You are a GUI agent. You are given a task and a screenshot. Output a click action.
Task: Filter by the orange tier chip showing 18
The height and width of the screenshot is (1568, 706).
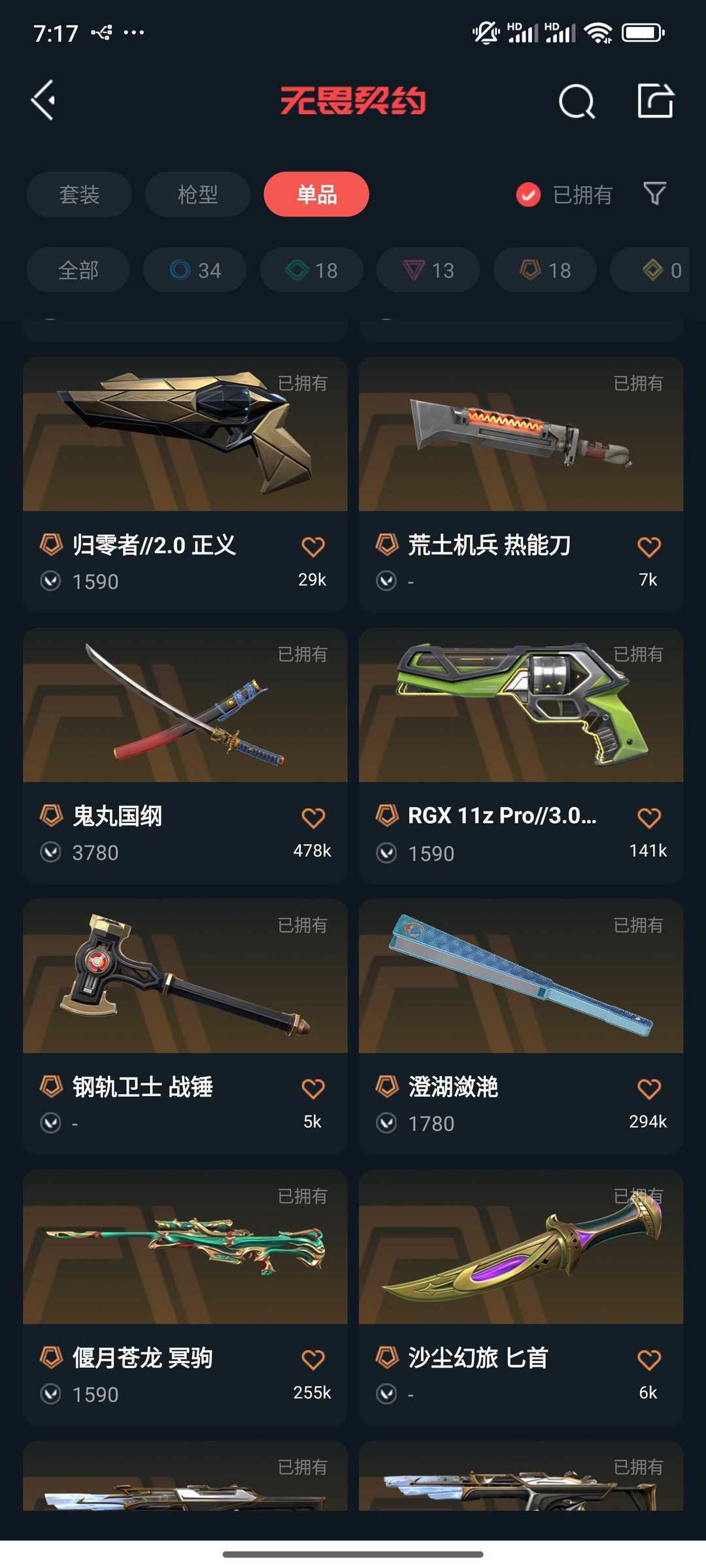545,270
